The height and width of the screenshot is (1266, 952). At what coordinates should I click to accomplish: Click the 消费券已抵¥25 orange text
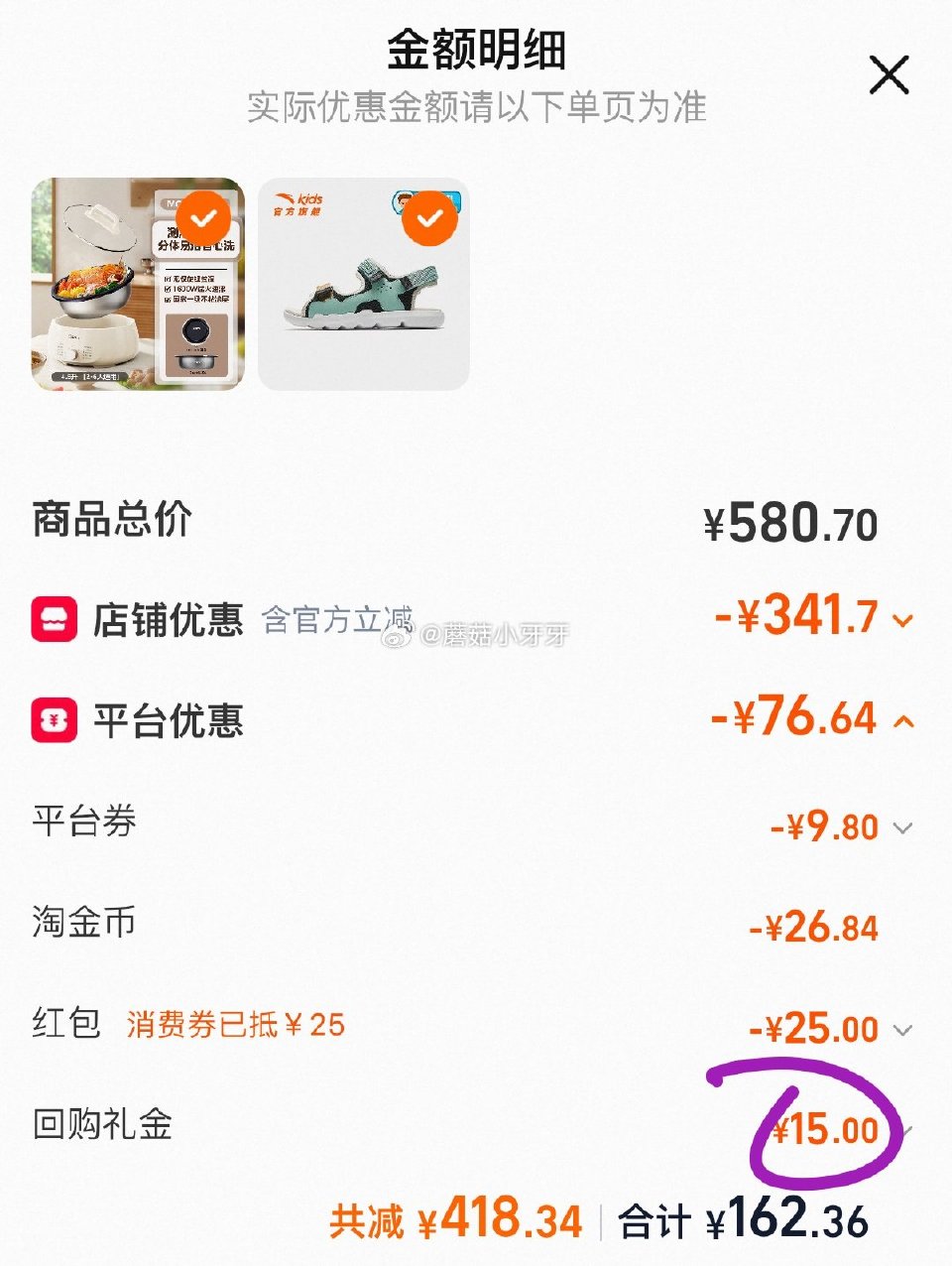234,1029
